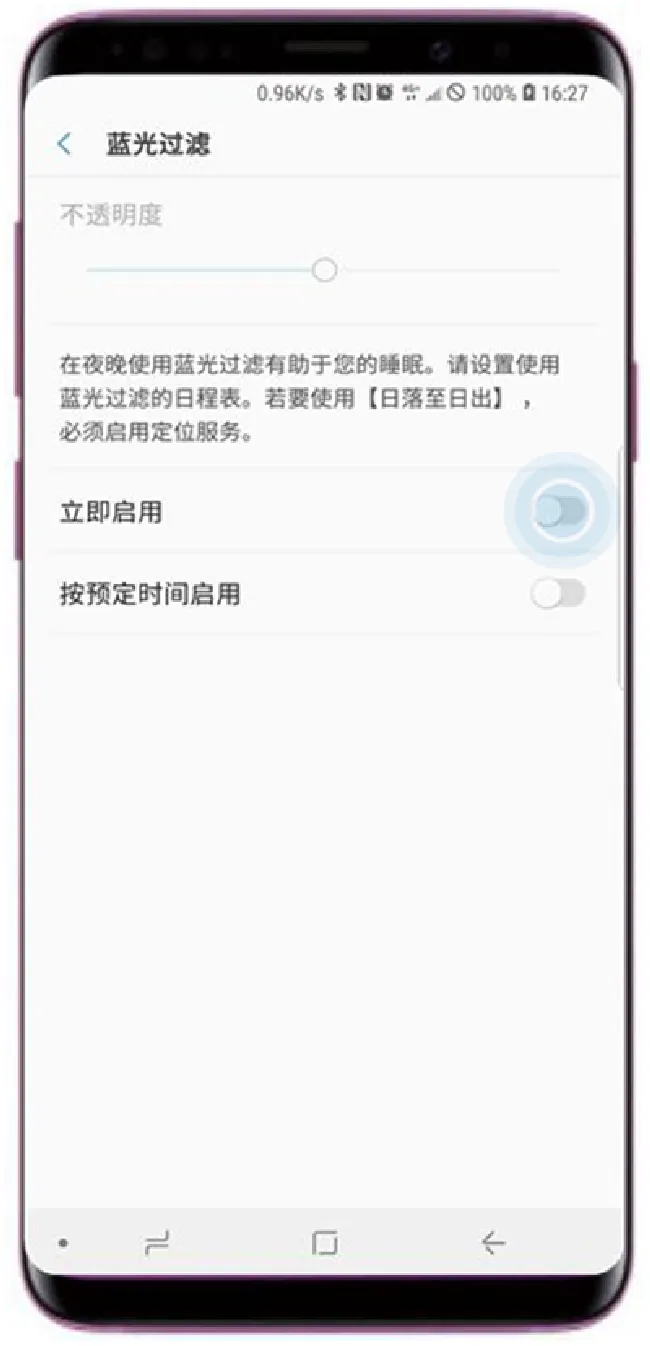Open recent apps from the navigation bar

point(157,1242)
